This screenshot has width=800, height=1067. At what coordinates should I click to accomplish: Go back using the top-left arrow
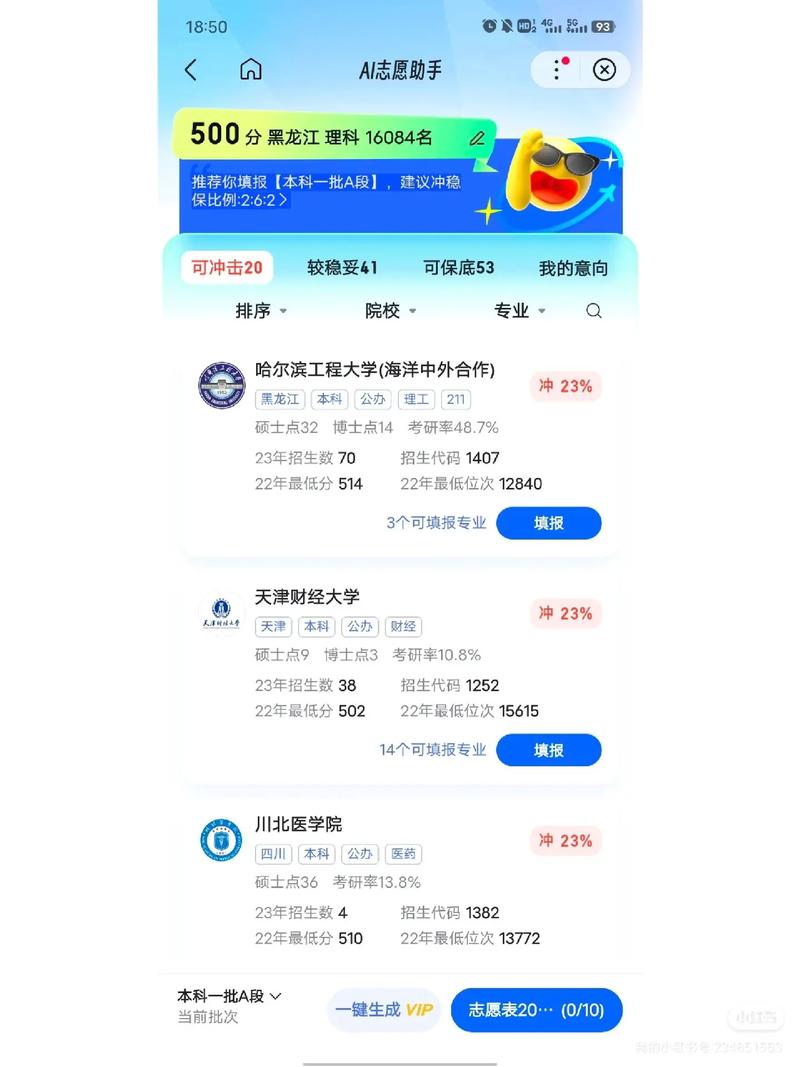point(191,69)
